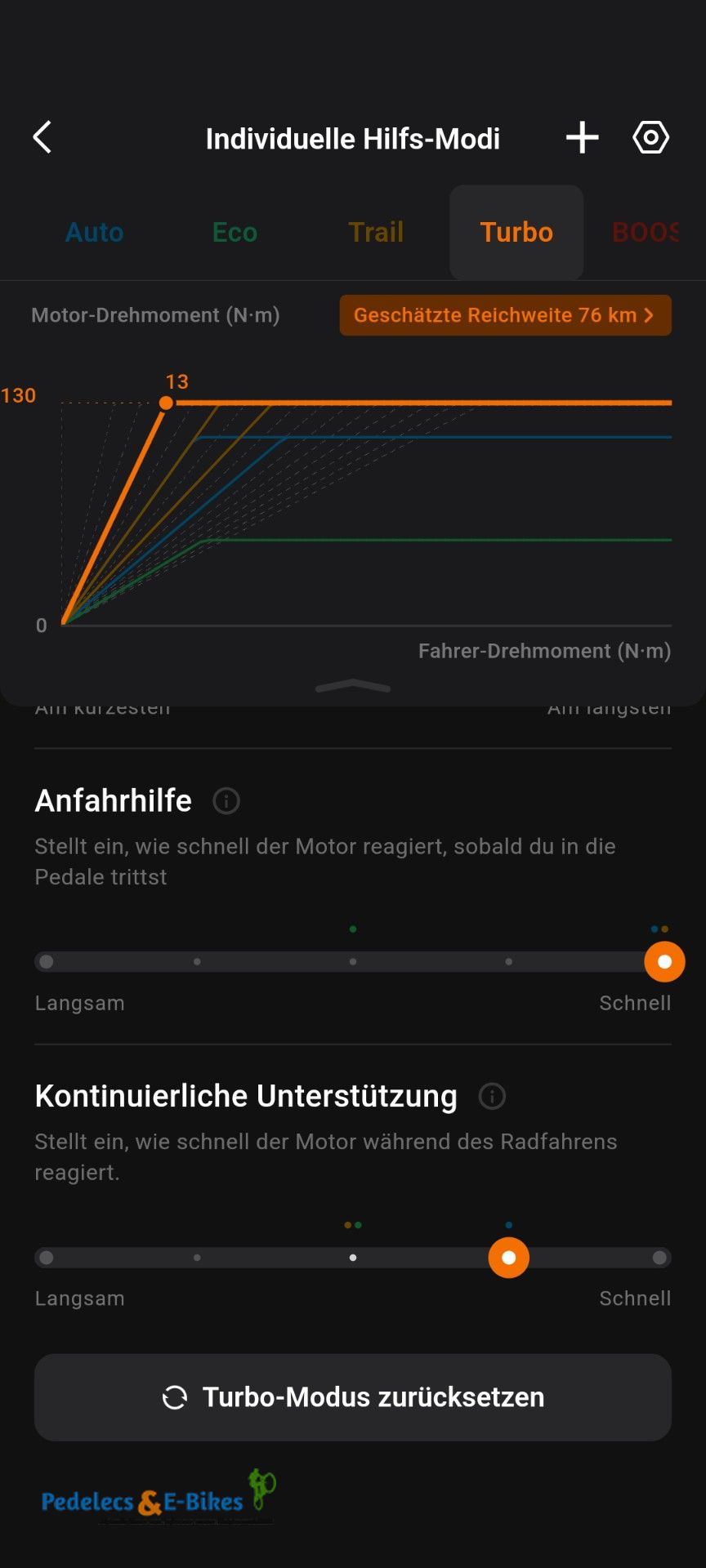Reset Turbo mode with Turbo-Modus zurücksetzen
The width and height of the screenshot is (706, 1568).
(x=353, y=1397)
